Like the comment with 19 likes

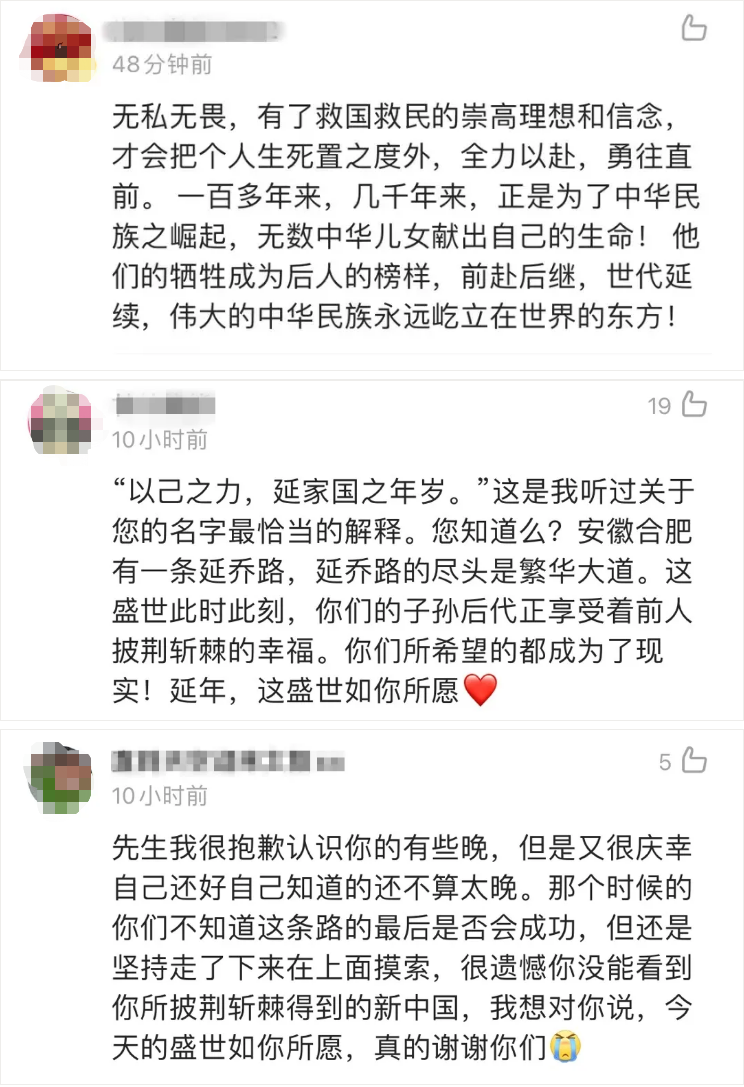point(694,405)
